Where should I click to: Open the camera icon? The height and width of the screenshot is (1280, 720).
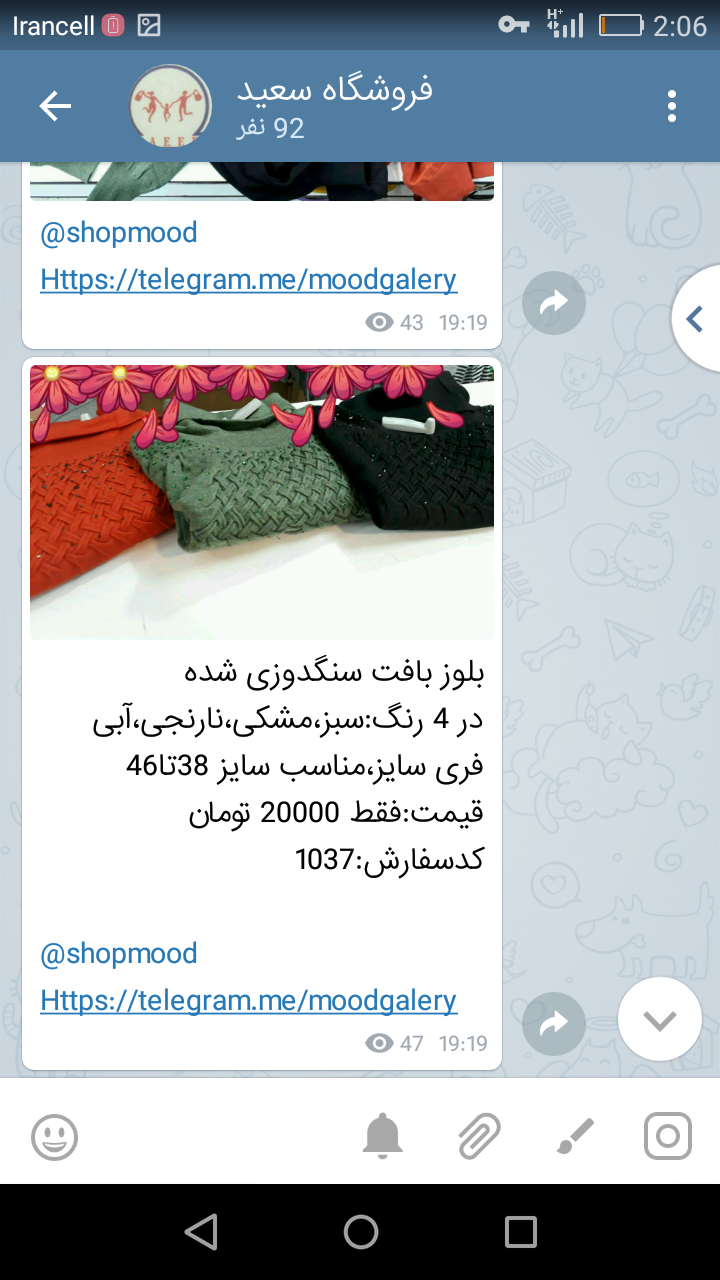(x=668, y=1136)
